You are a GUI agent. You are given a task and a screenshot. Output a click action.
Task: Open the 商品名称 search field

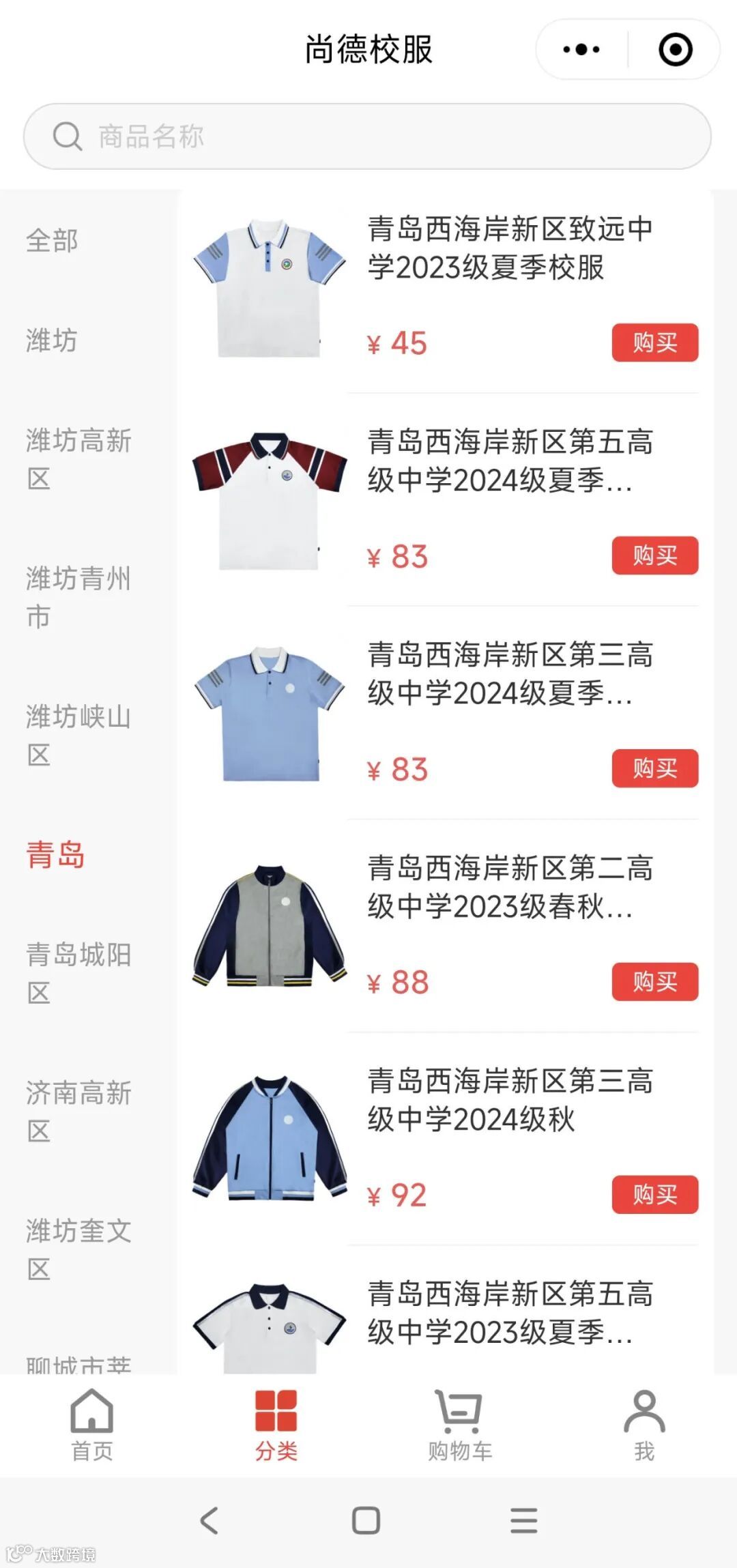367,136
